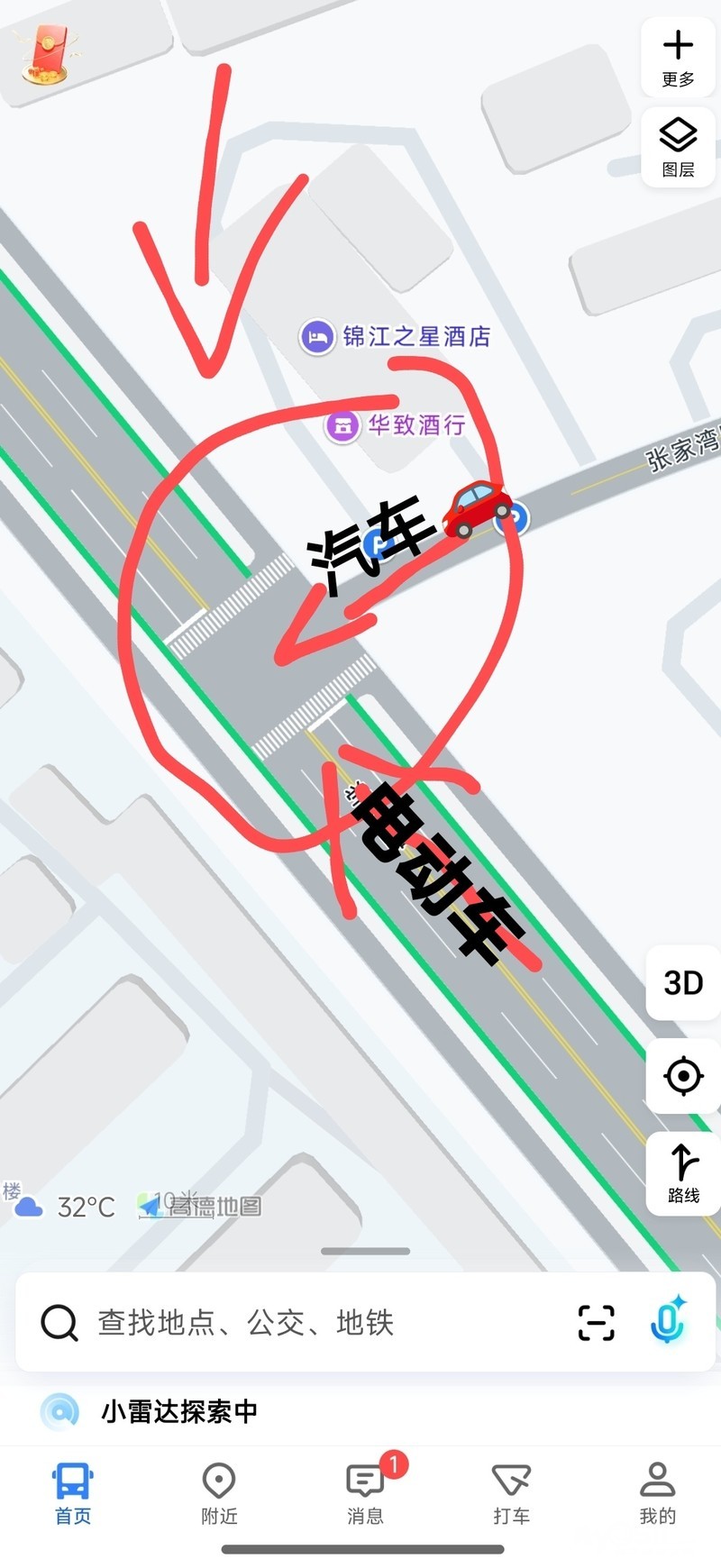Recenter map on my current location
This screenshot has width=721, height=1568.
682,1075
